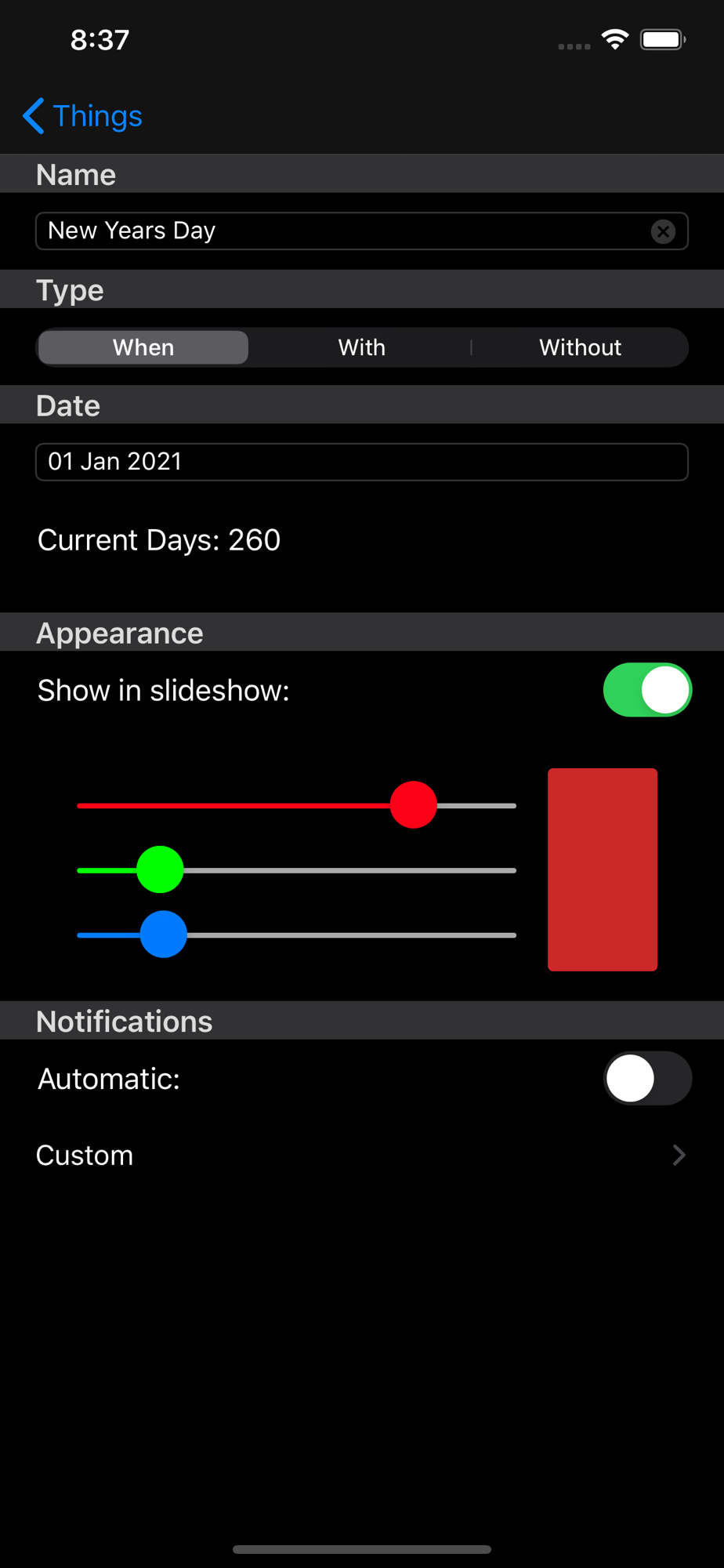Viewport: 724px width, 1568px height.
Task: Tap the green color slider
Action: pos(296,869)
